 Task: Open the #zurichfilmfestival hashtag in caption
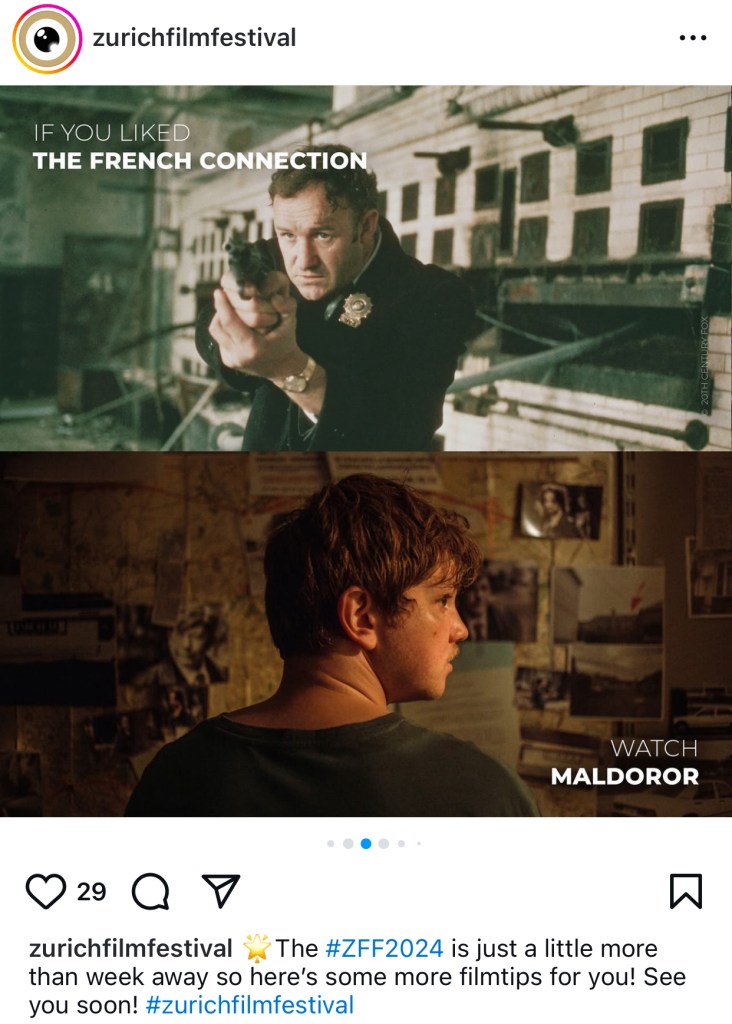click(249, 1005)
